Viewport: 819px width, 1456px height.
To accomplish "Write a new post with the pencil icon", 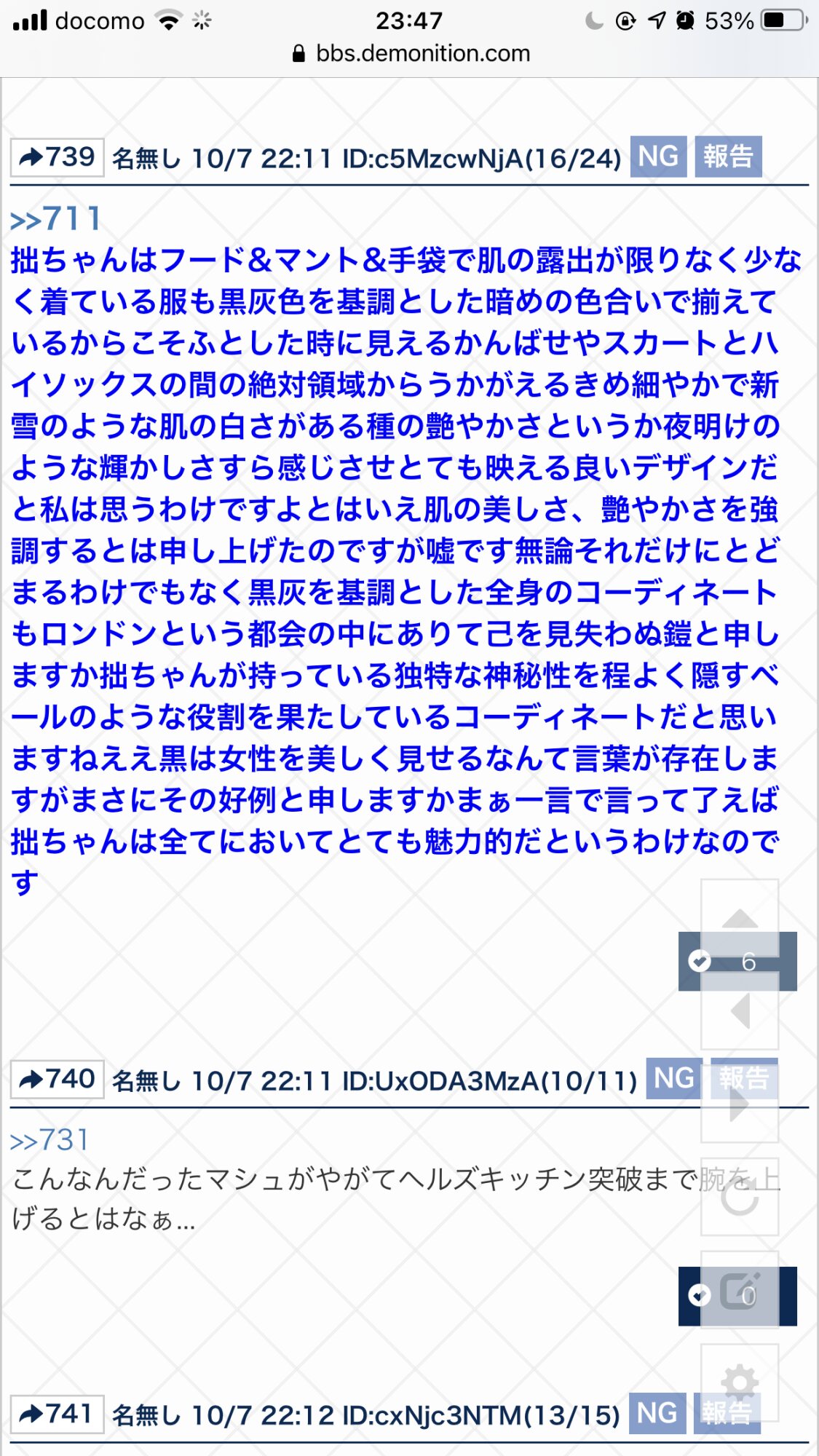I will [740, 1290].
